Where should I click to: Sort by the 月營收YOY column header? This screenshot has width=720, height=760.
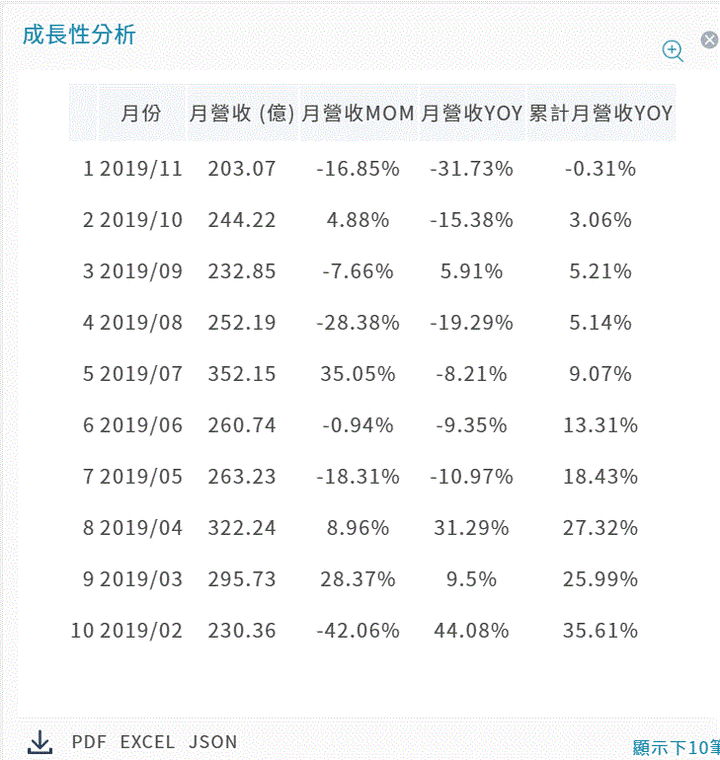pyautogui.click(x=471, y=113)
